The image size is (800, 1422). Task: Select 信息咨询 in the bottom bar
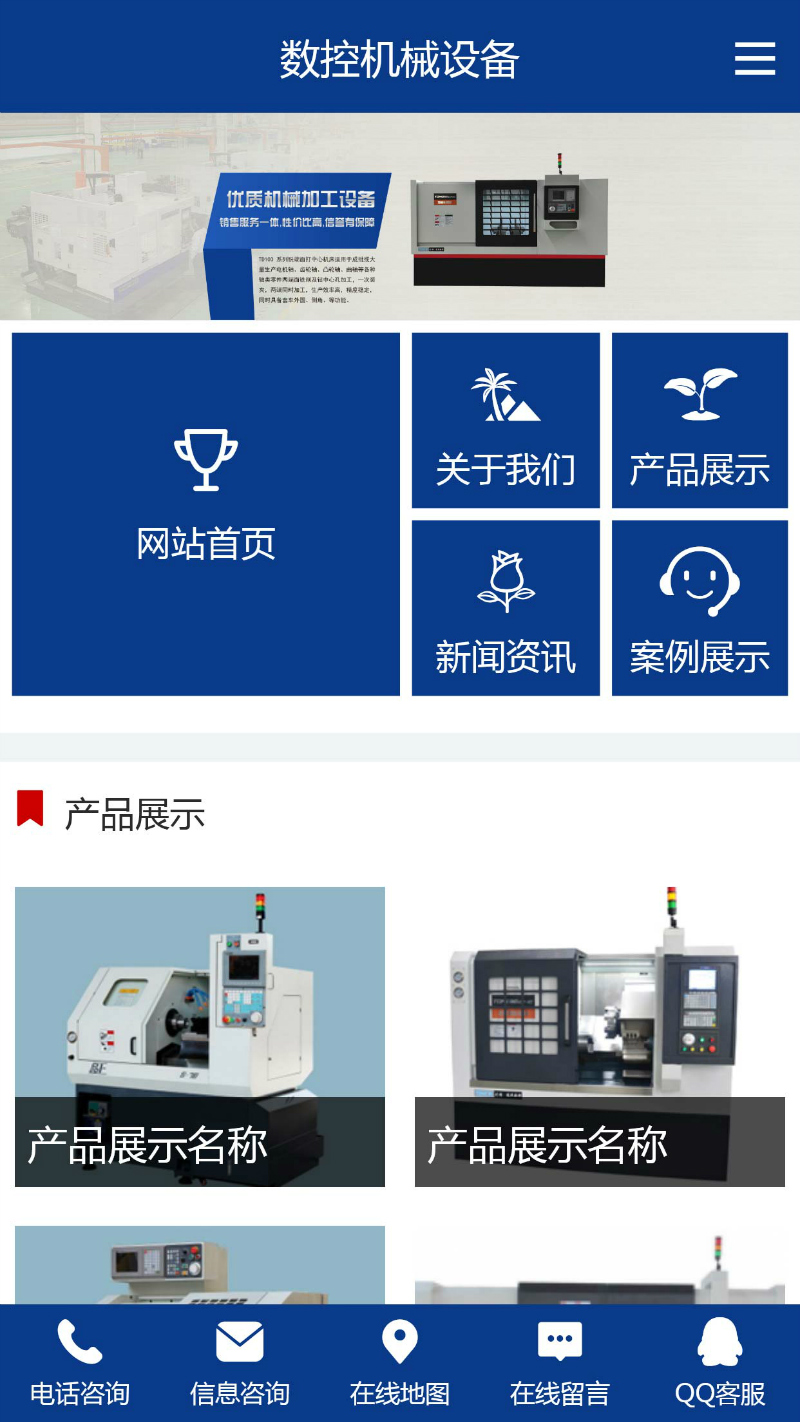coord(240,1362)
